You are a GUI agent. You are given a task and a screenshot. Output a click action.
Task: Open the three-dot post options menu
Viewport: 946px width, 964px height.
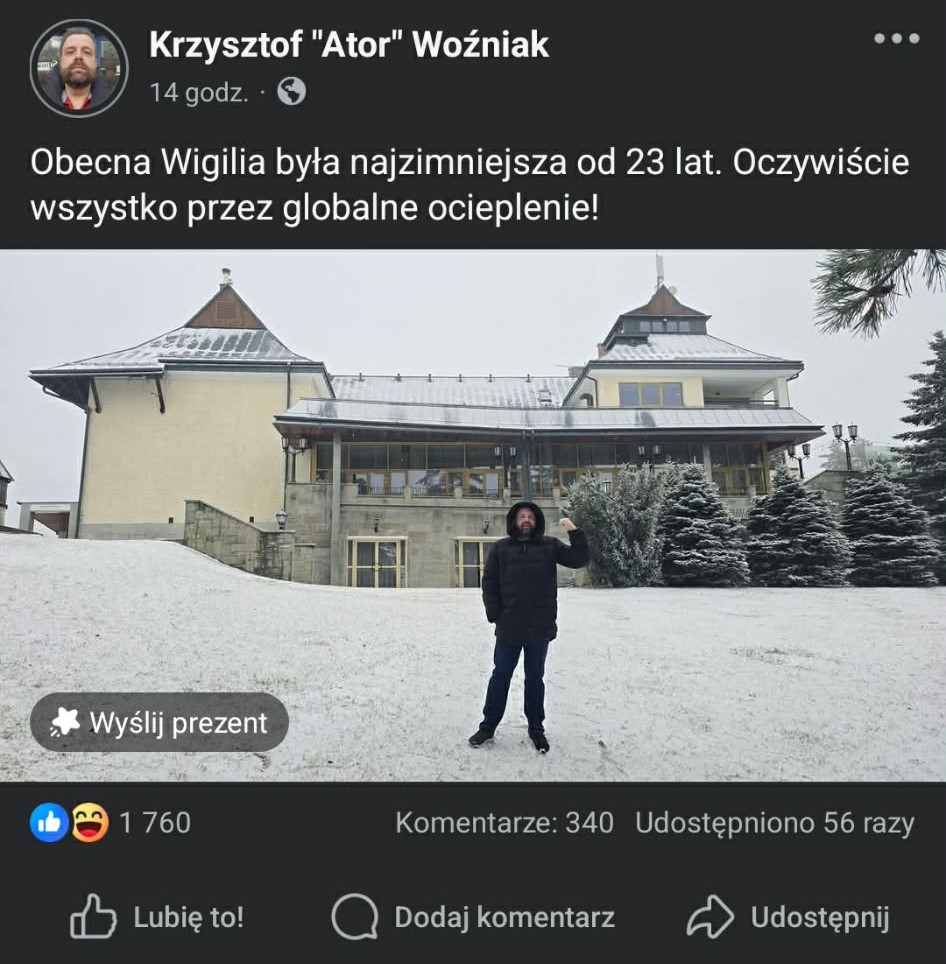click(x=895, y=36)
